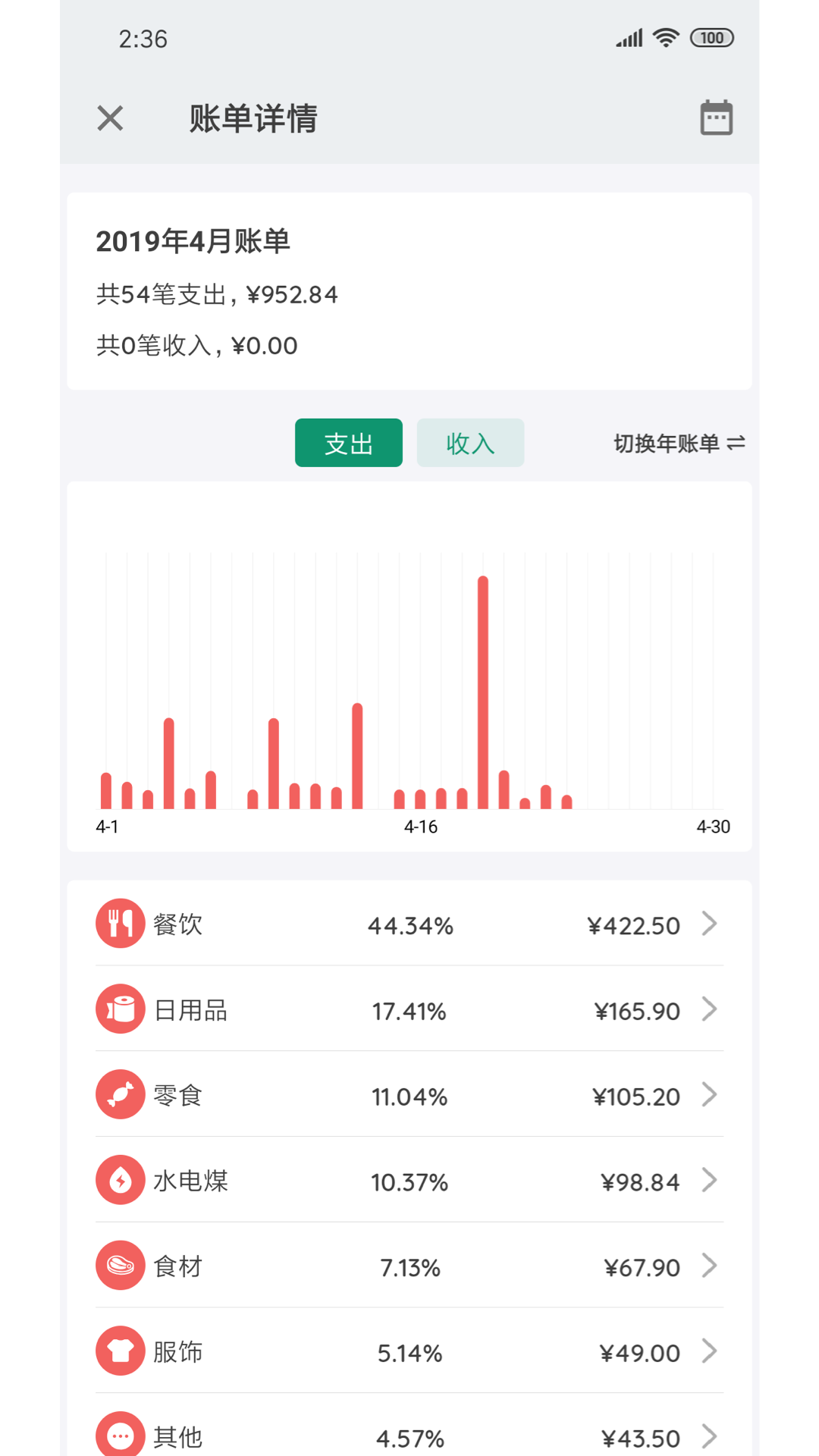
Task: Select the 水电煤 water drop icon
Action: (119, 1180)
